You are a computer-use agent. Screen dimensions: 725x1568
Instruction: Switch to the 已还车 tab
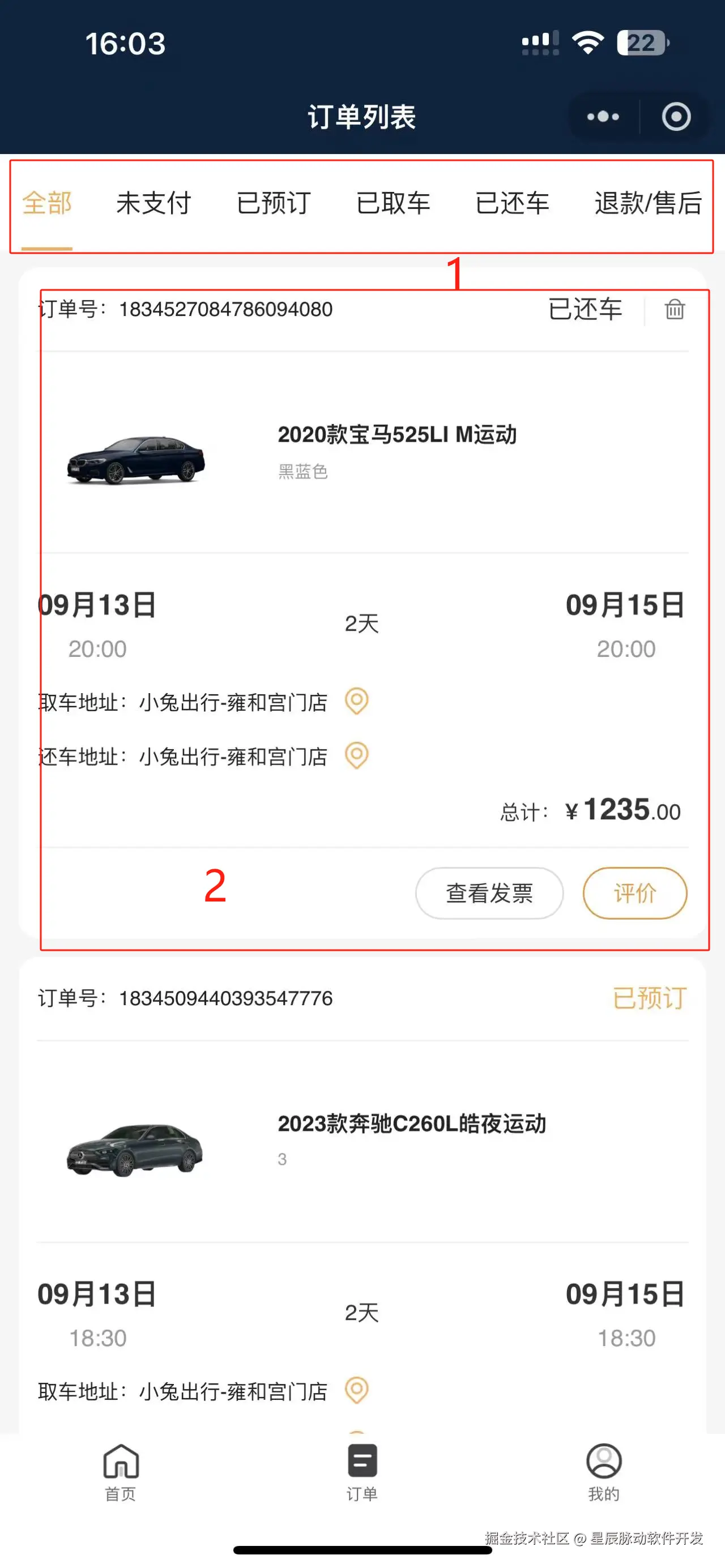click(x=512, y=203)
